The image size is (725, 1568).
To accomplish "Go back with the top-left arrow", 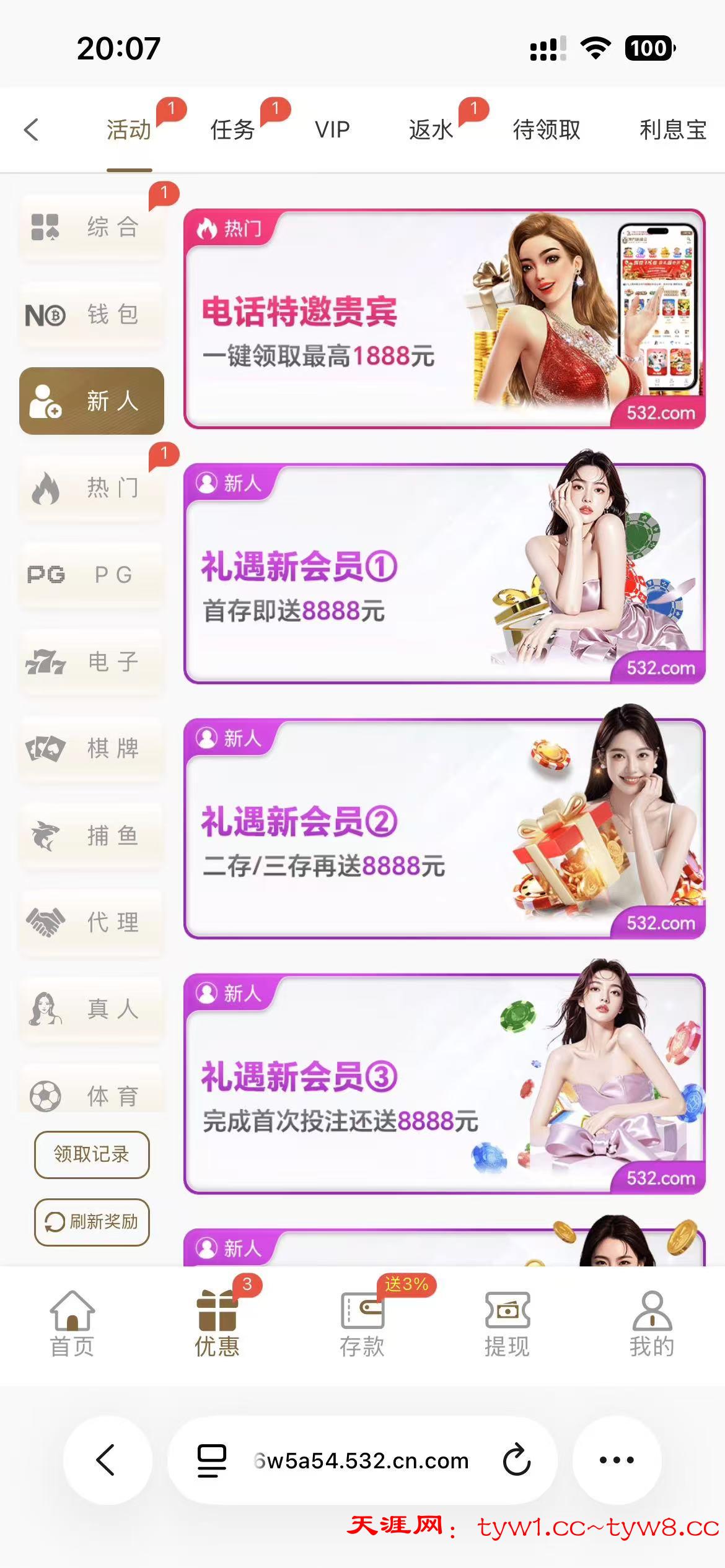I will pyautogui.click(x=31, y=130).
